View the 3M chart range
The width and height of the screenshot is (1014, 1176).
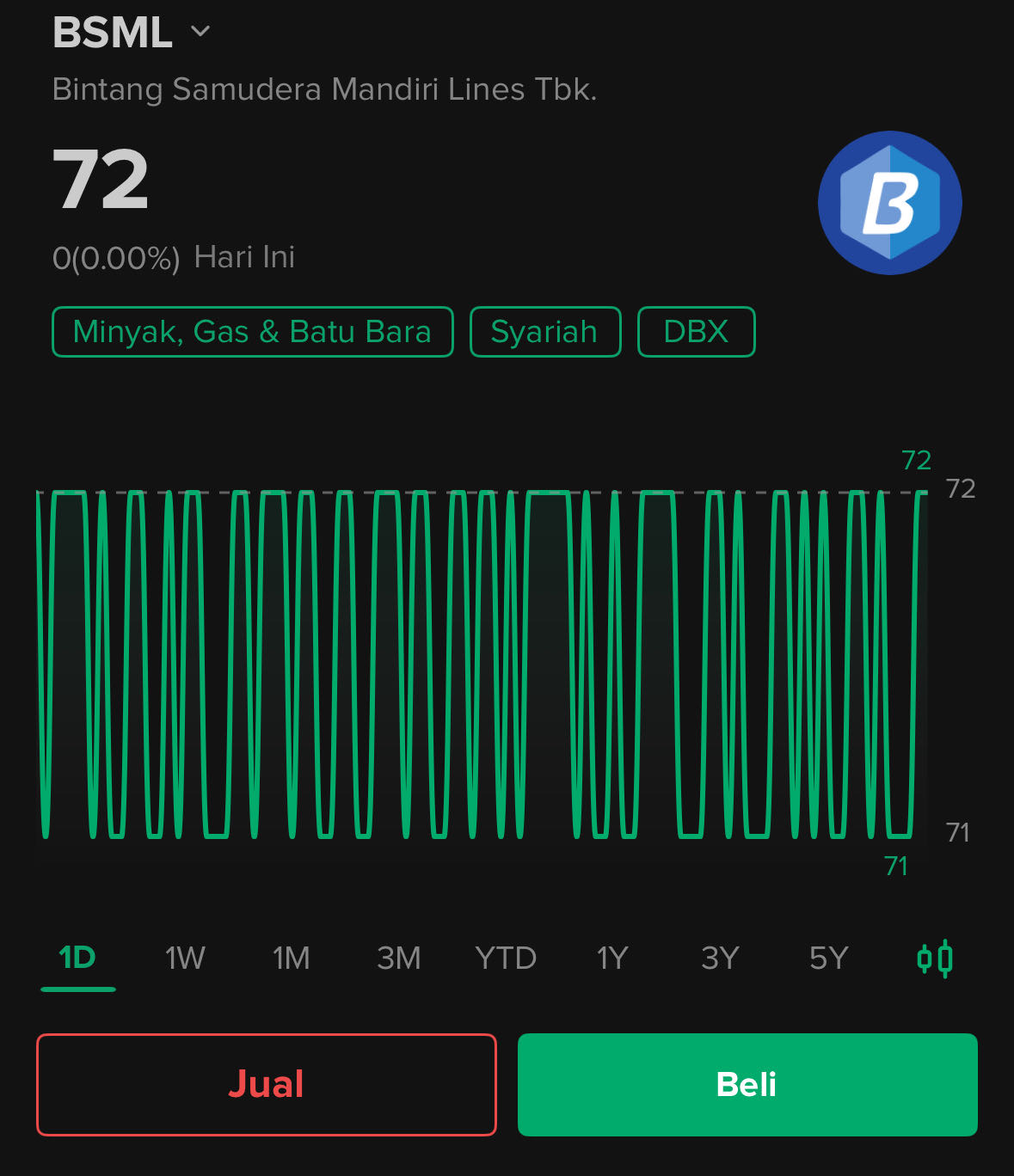click(399, 958)
